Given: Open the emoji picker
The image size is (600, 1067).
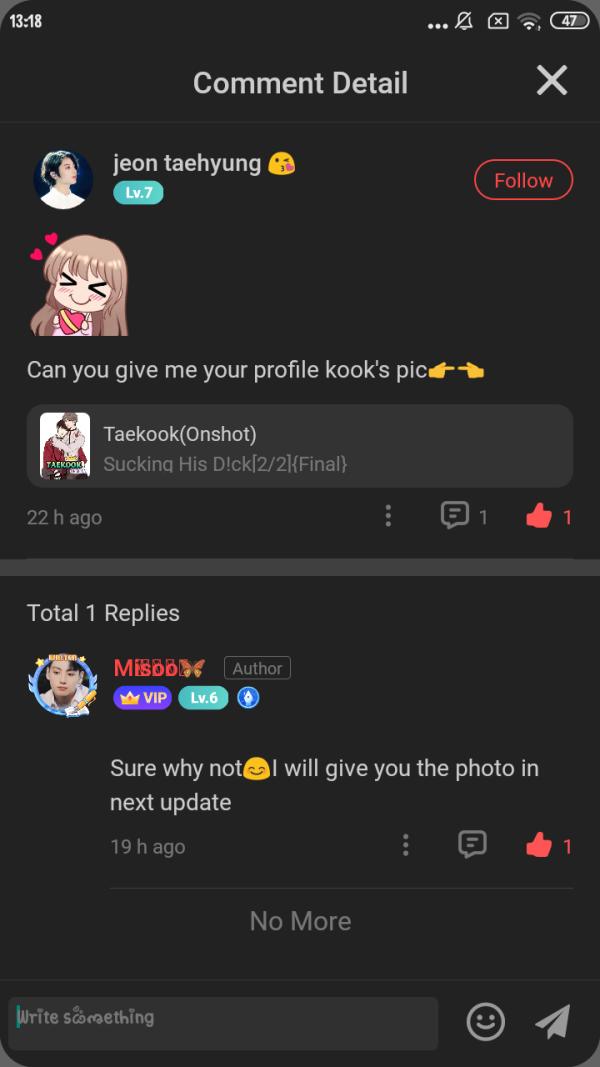Looking at the screenshot, I should point(486,1022).
